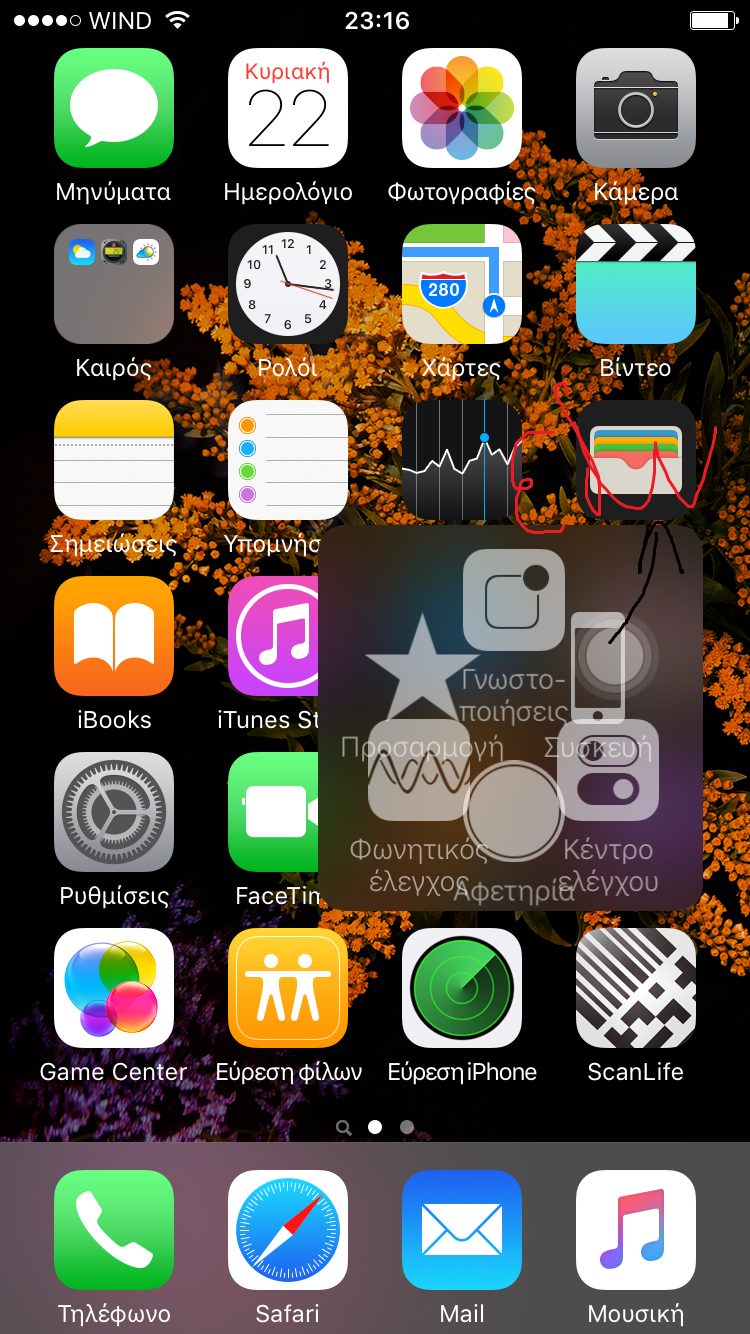The height and width of the screenshot is (1334, 750).
Task: Open Σημειώσεις notes app
Action: coord(114,460)
